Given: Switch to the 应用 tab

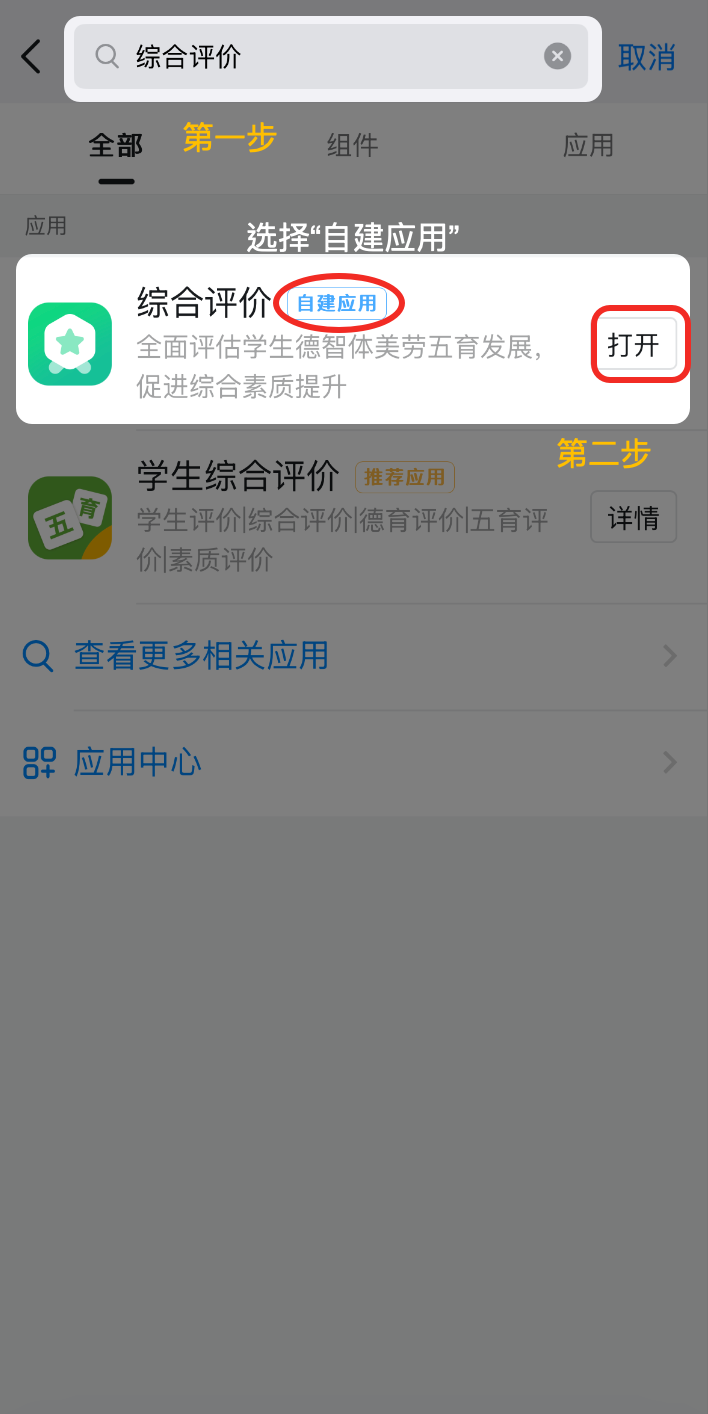Looking at the screenshot, I should click(588, 146).
